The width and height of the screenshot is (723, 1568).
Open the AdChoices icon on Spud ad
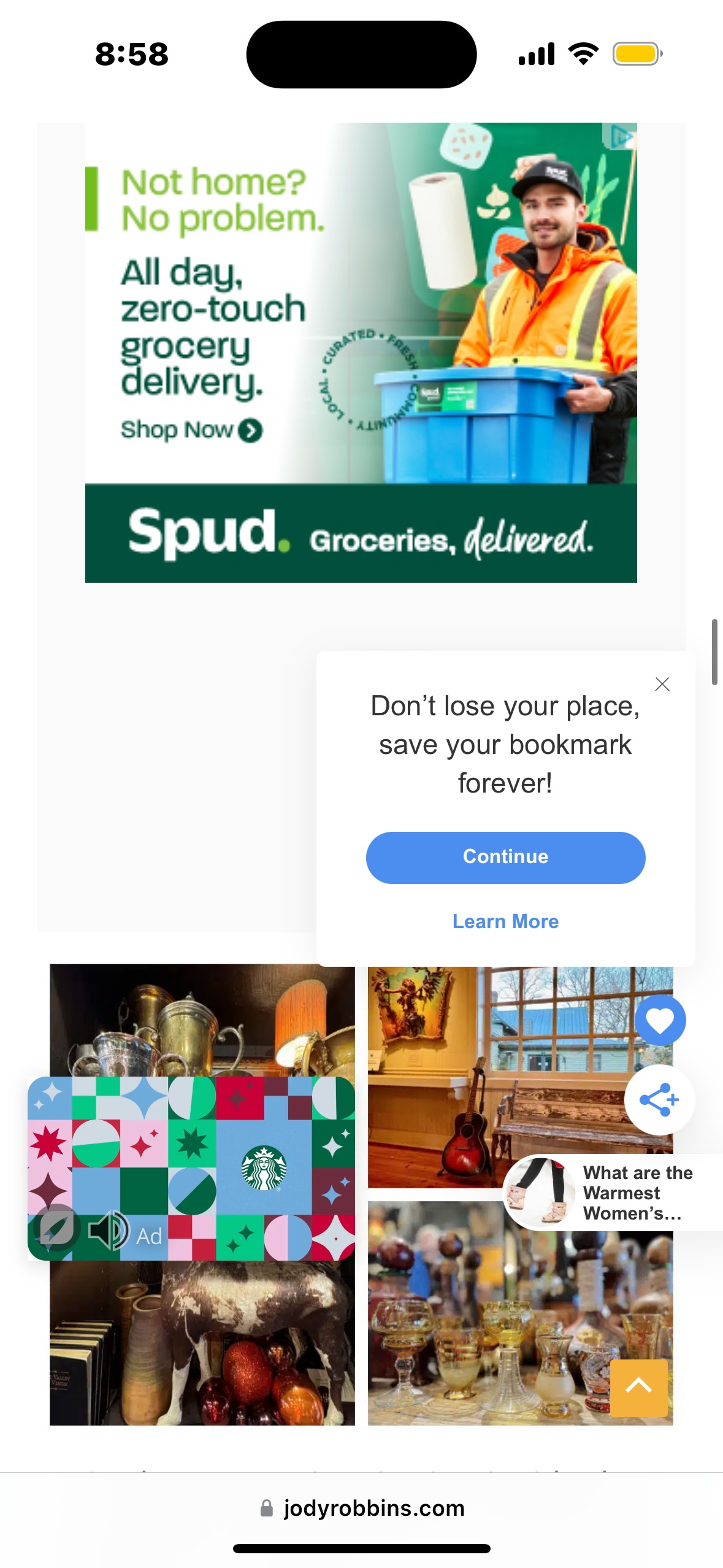pyautogui.click(x=621, y=136)
